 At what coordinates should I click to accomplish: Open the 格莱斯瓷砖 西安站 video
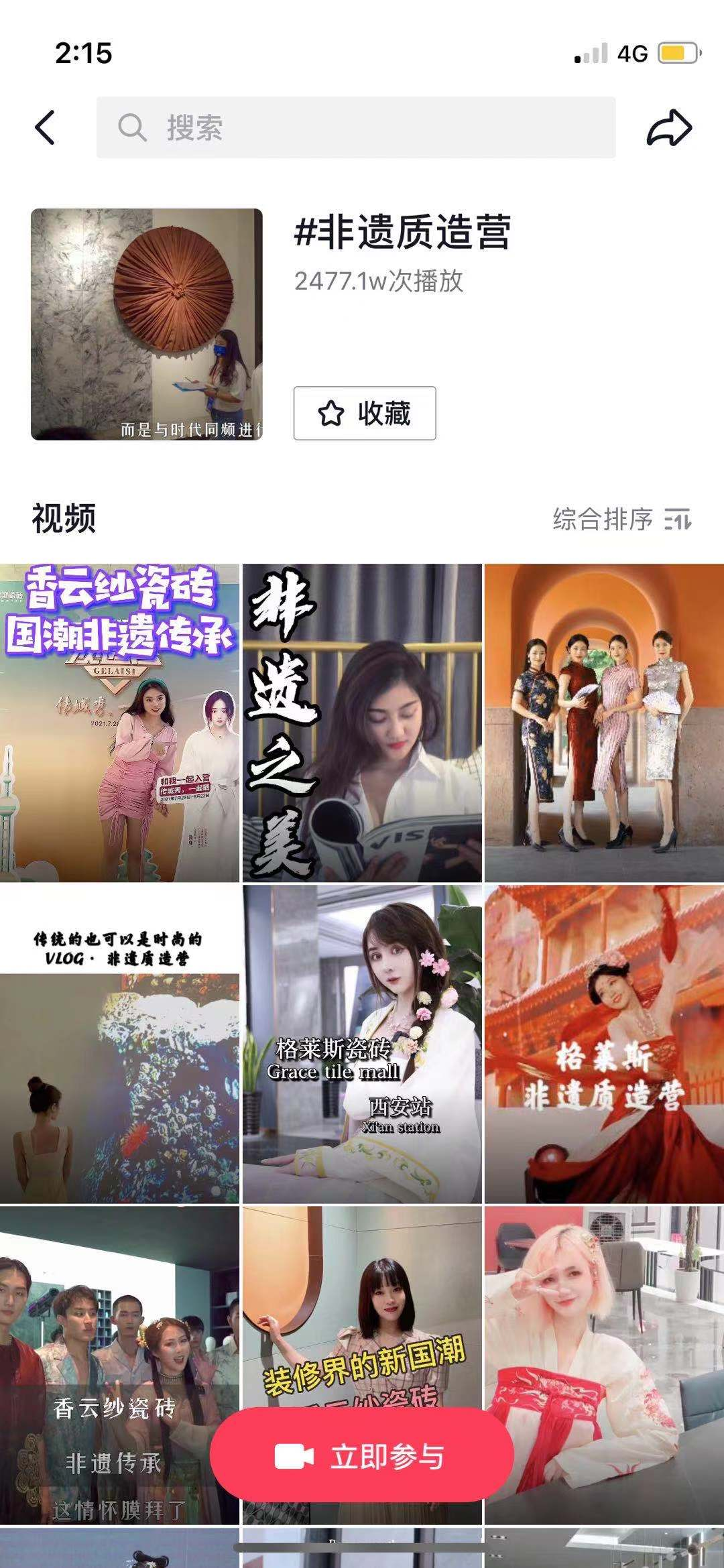(362, 1043)
